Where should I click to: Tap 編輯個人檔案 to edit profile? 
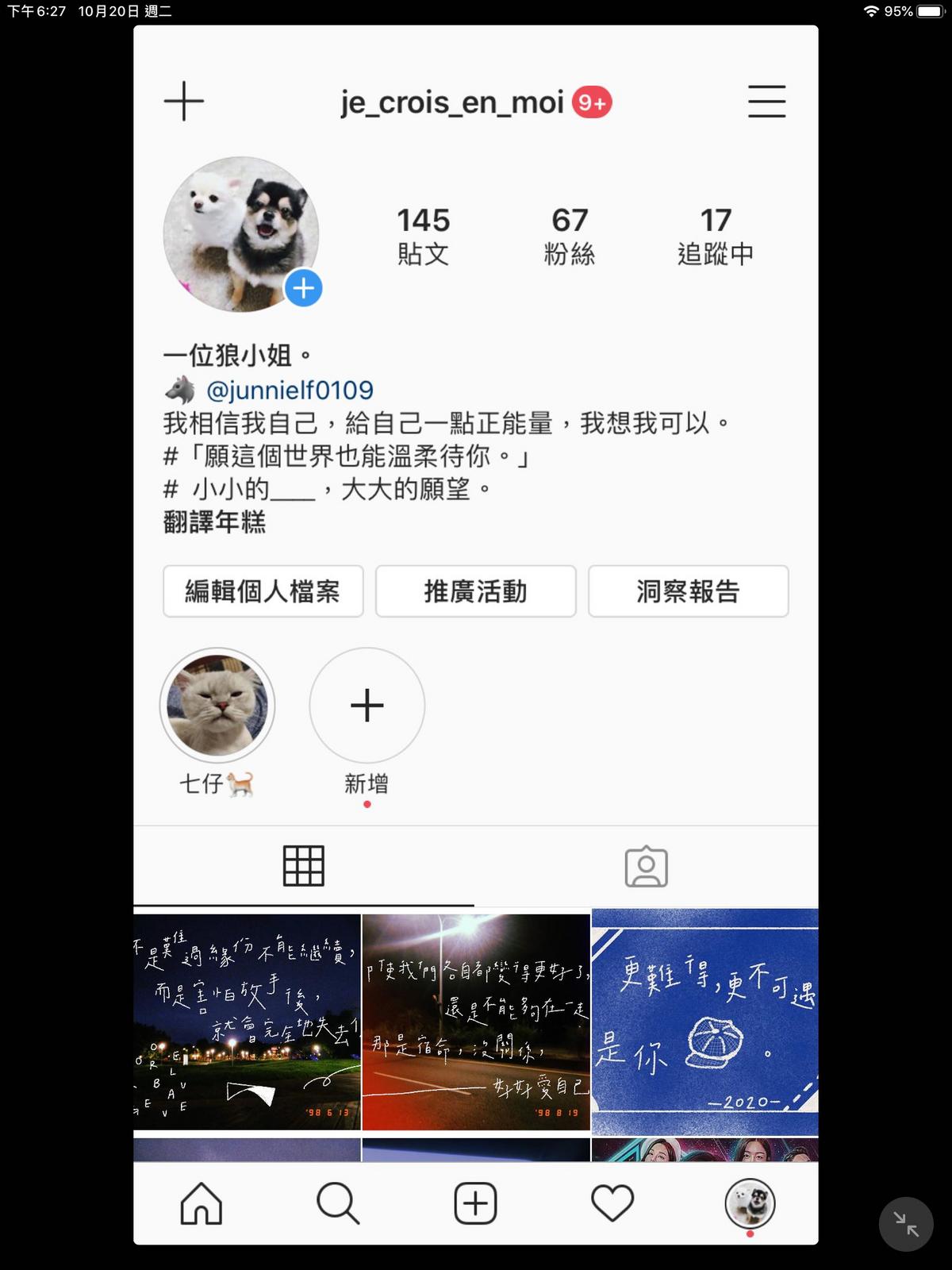[x=263, y=591]
